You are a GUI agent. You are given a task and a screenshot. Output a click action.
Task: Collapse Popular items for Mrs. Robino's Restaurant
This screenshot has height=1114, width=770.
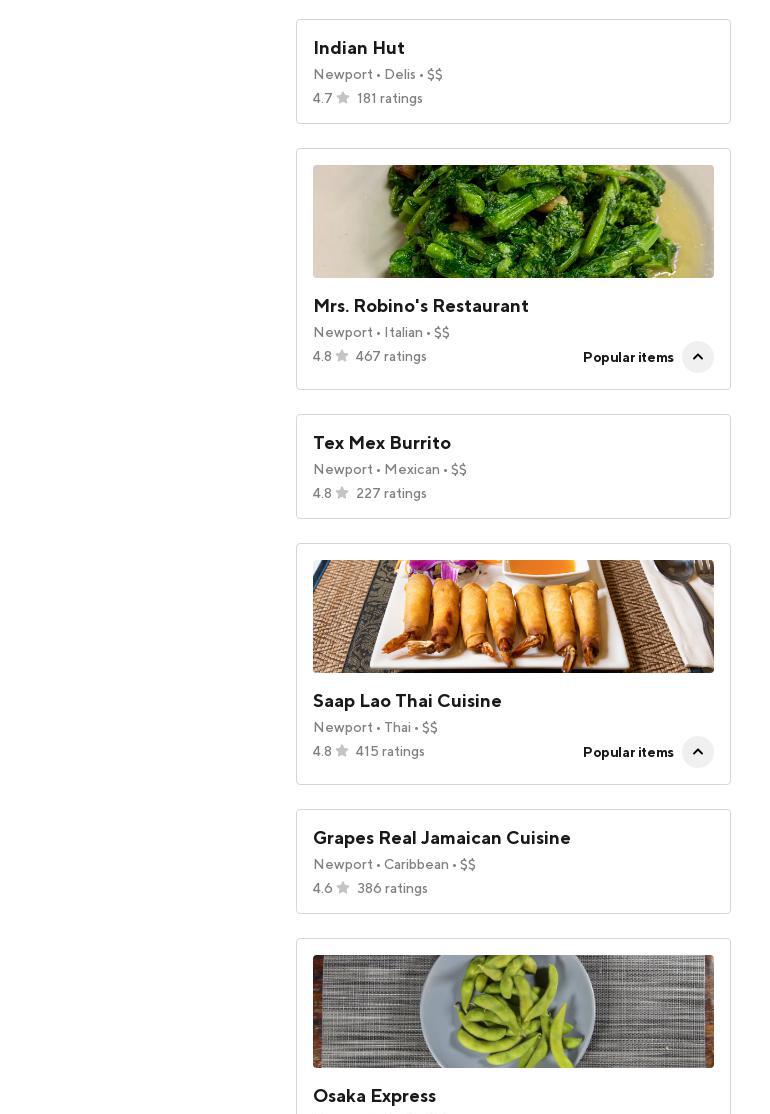click(x=697, y=357)
